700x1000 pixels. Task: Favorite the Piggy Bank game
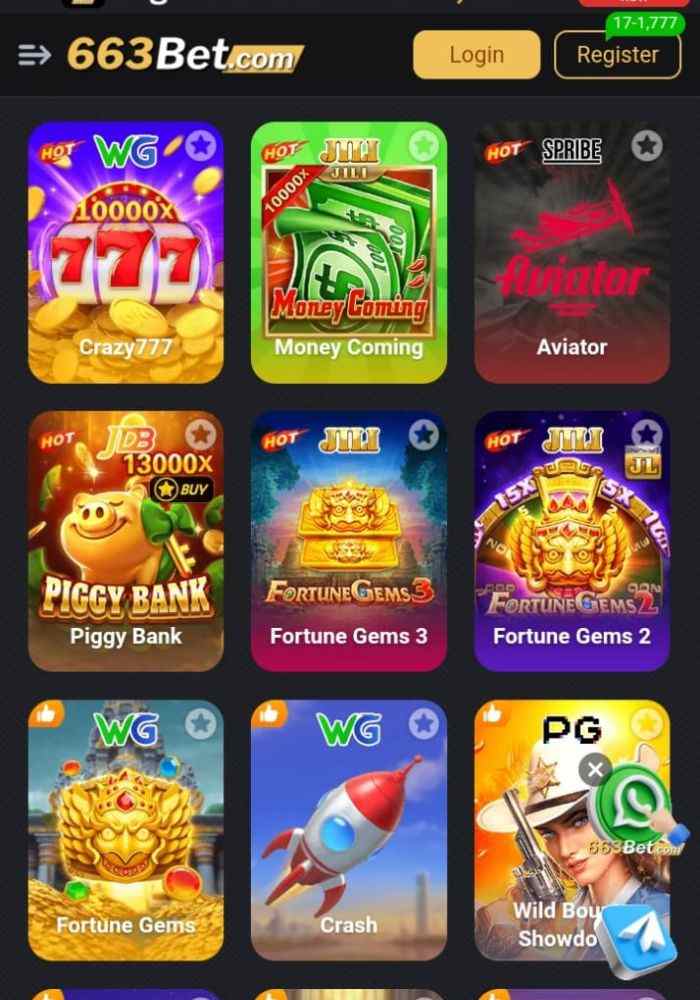click(x=201, y=435)
